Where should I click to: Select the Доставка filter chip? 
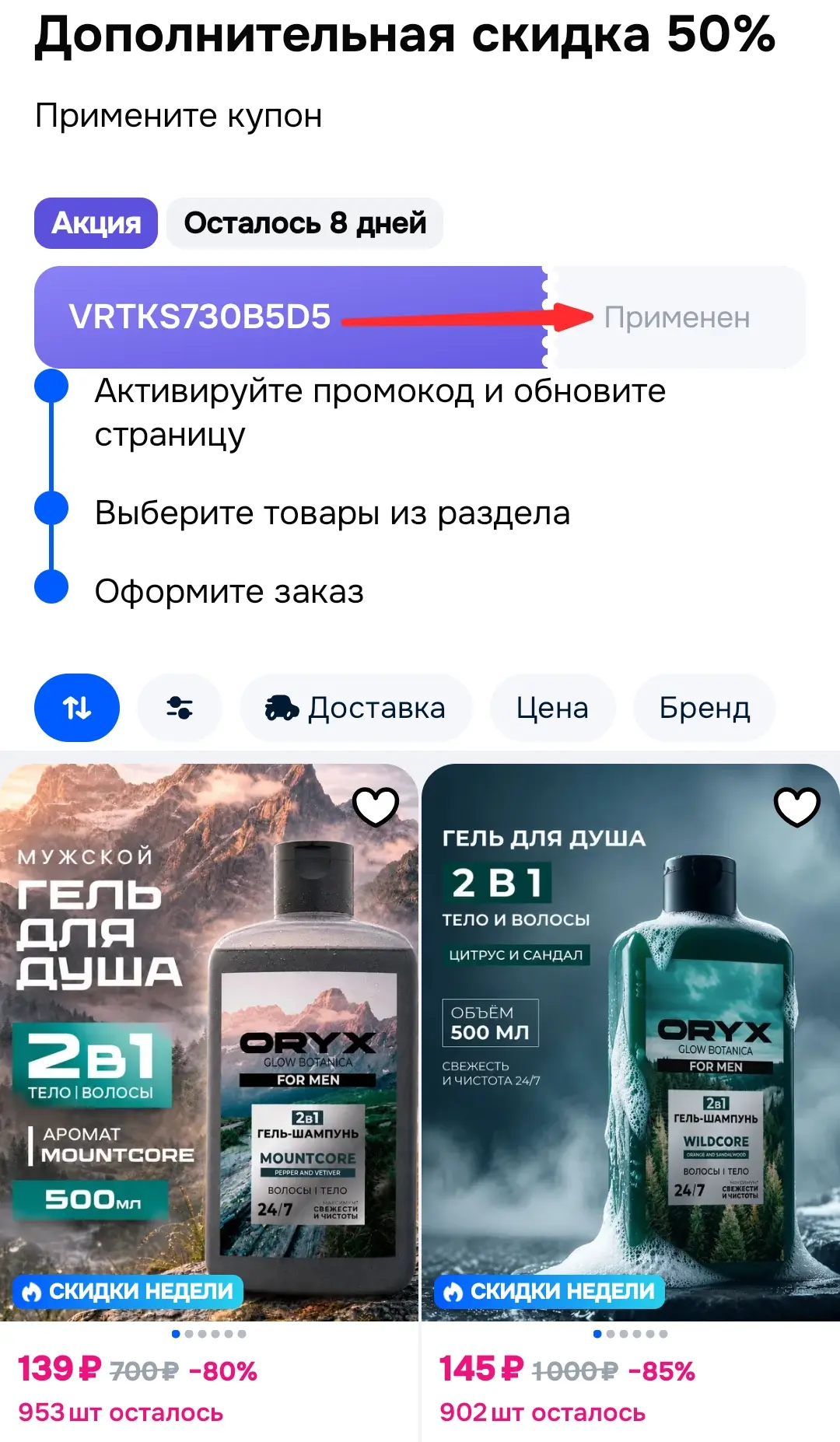[x=356, y=708]
